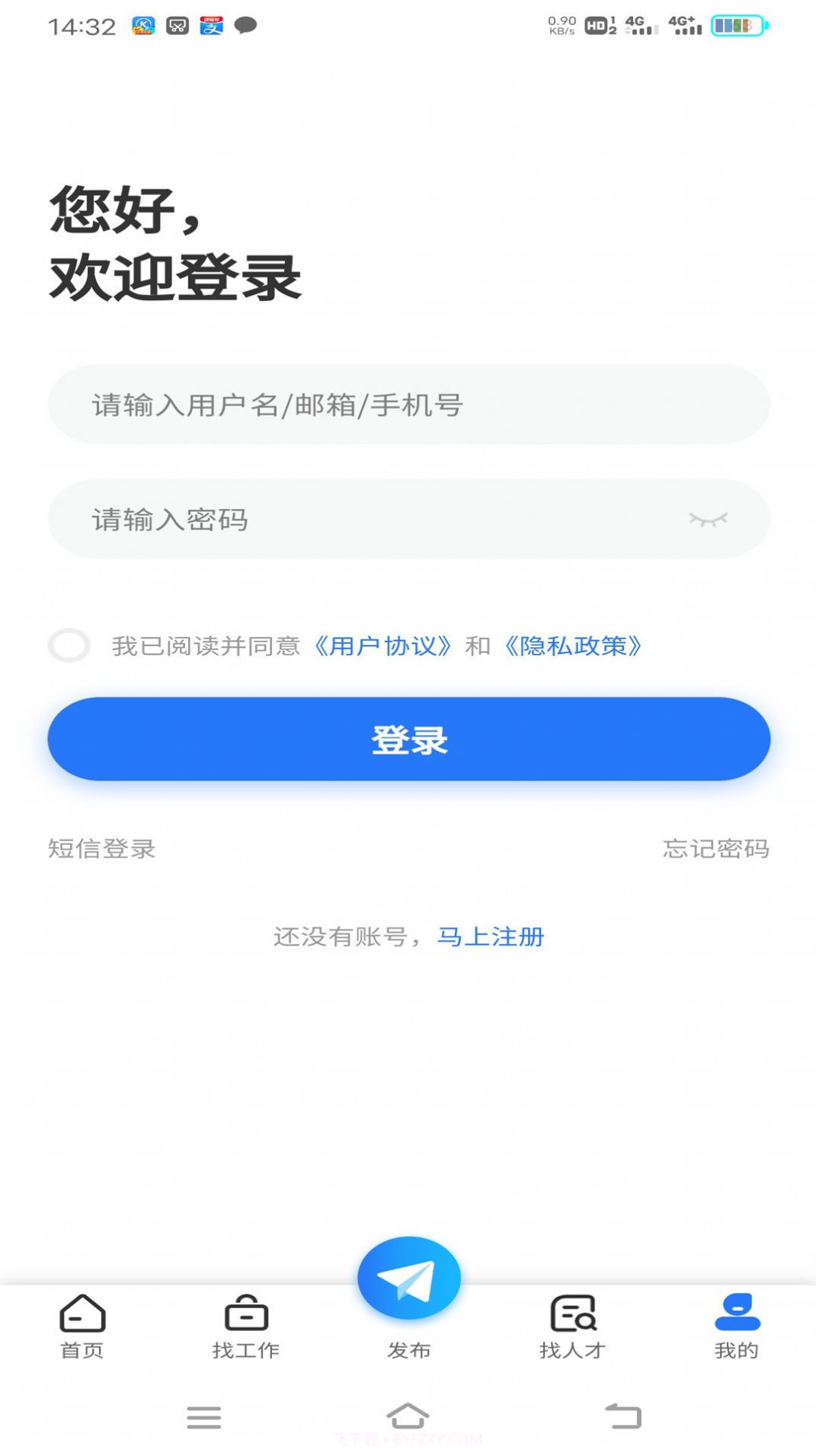Check the 我已阅读并同意 agreement circle
The width and height of the screenshot is (816, 1456).
(69, 645)
